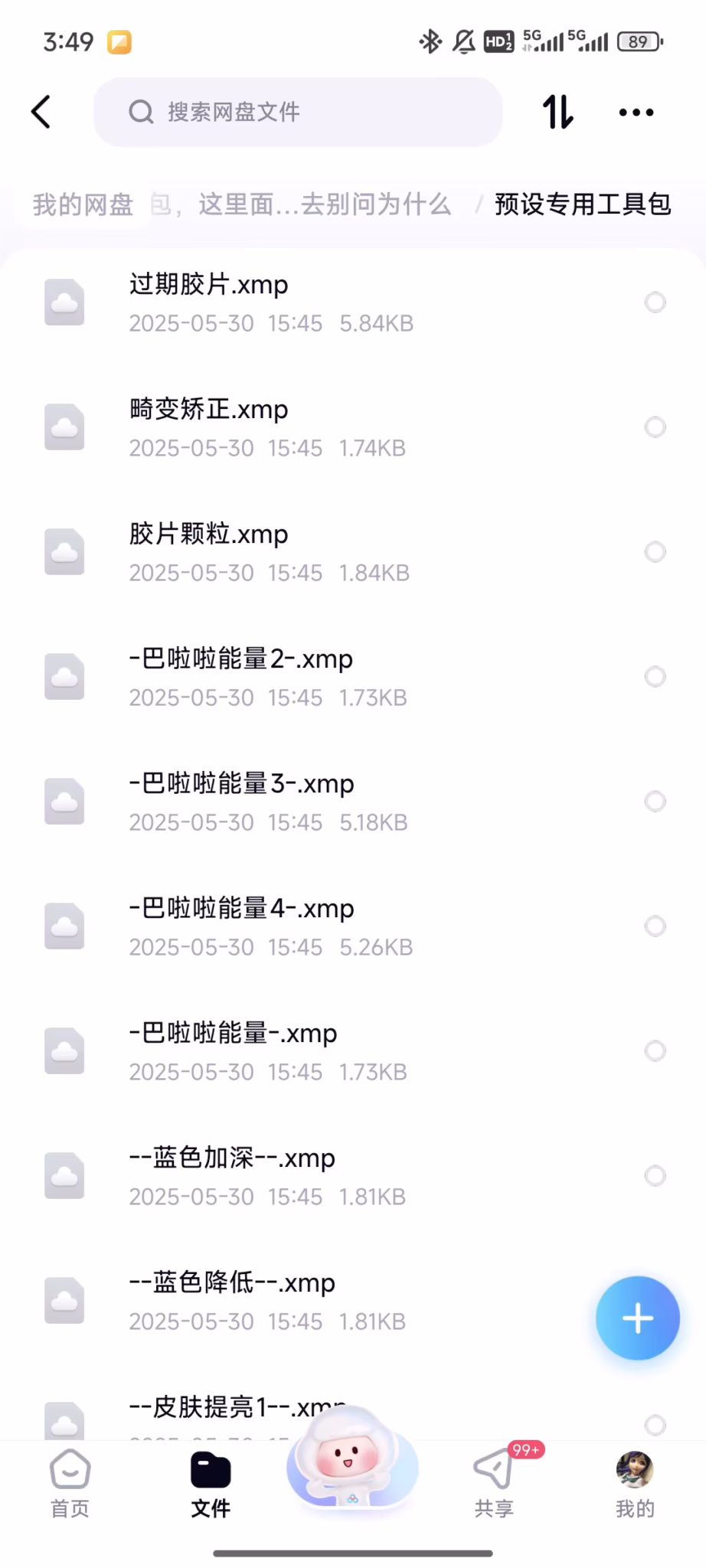706x1568 pixels.
Task: Switch to the 文件 tab
Action: click(x=211, y=1483)
